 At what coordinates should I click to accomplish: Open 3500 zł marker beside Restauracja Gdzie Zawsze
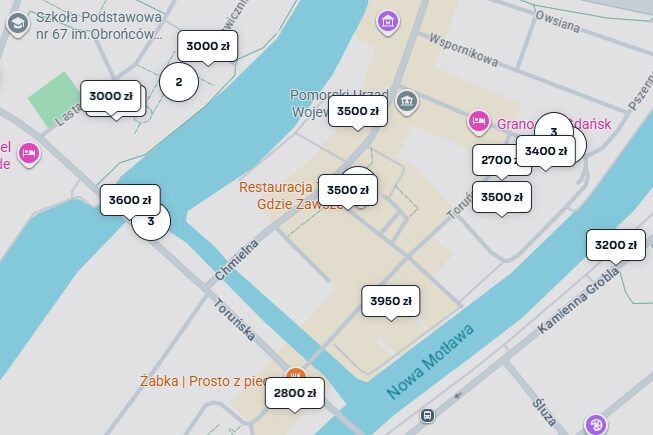click(348, 190)
